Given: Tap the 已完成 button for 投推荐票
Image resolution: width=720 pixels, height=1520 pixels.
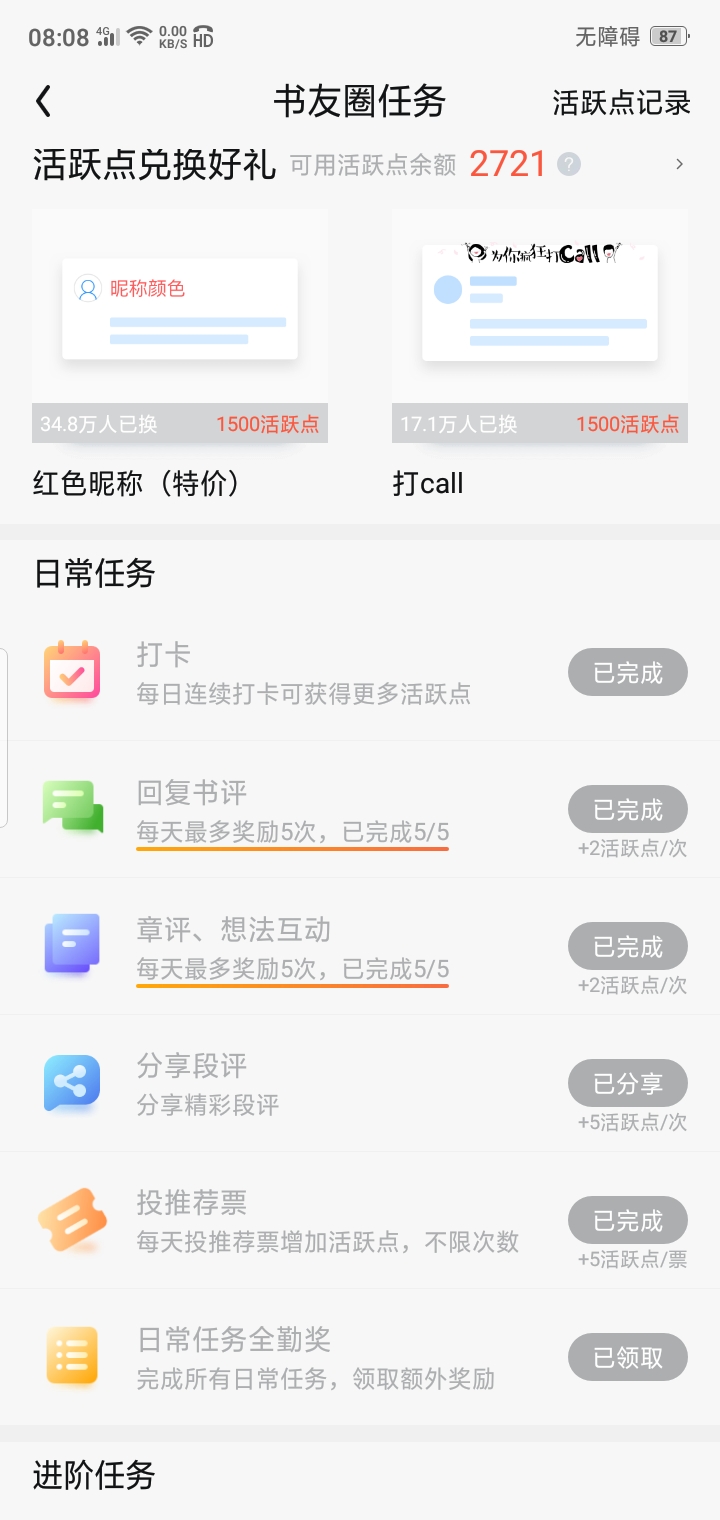Looking at the screenshot, I should [x=628, y=1221].
